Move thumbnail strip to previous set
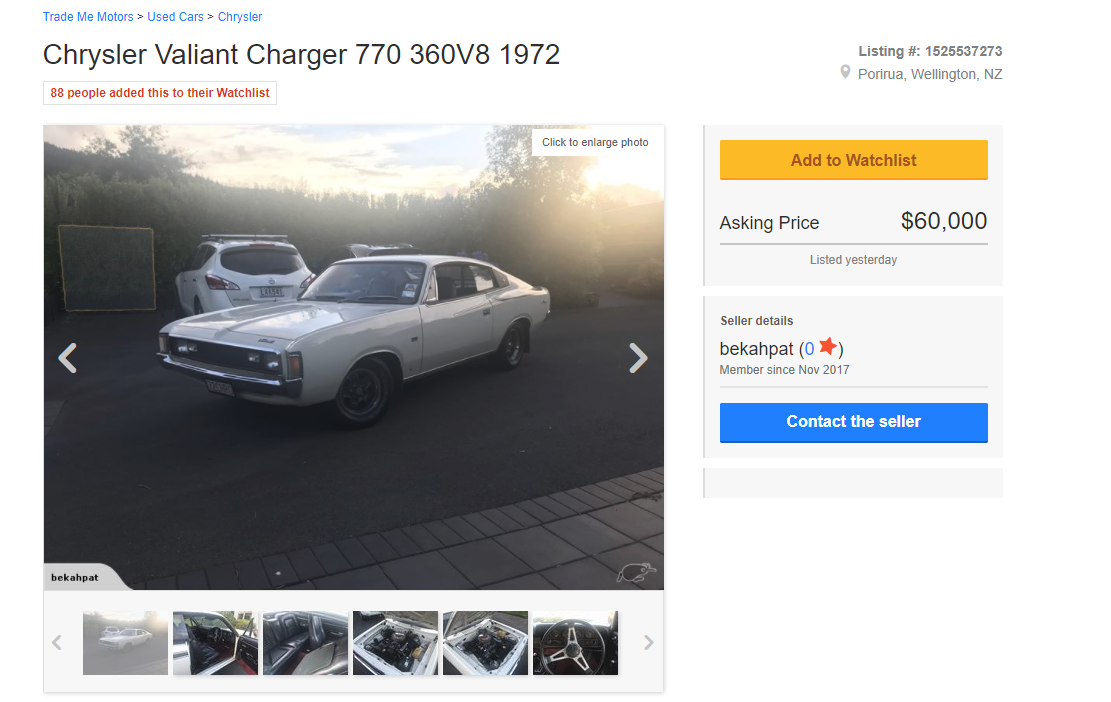Image resolution: width=1111 pixels, height=702 pixels. [57, 643]
